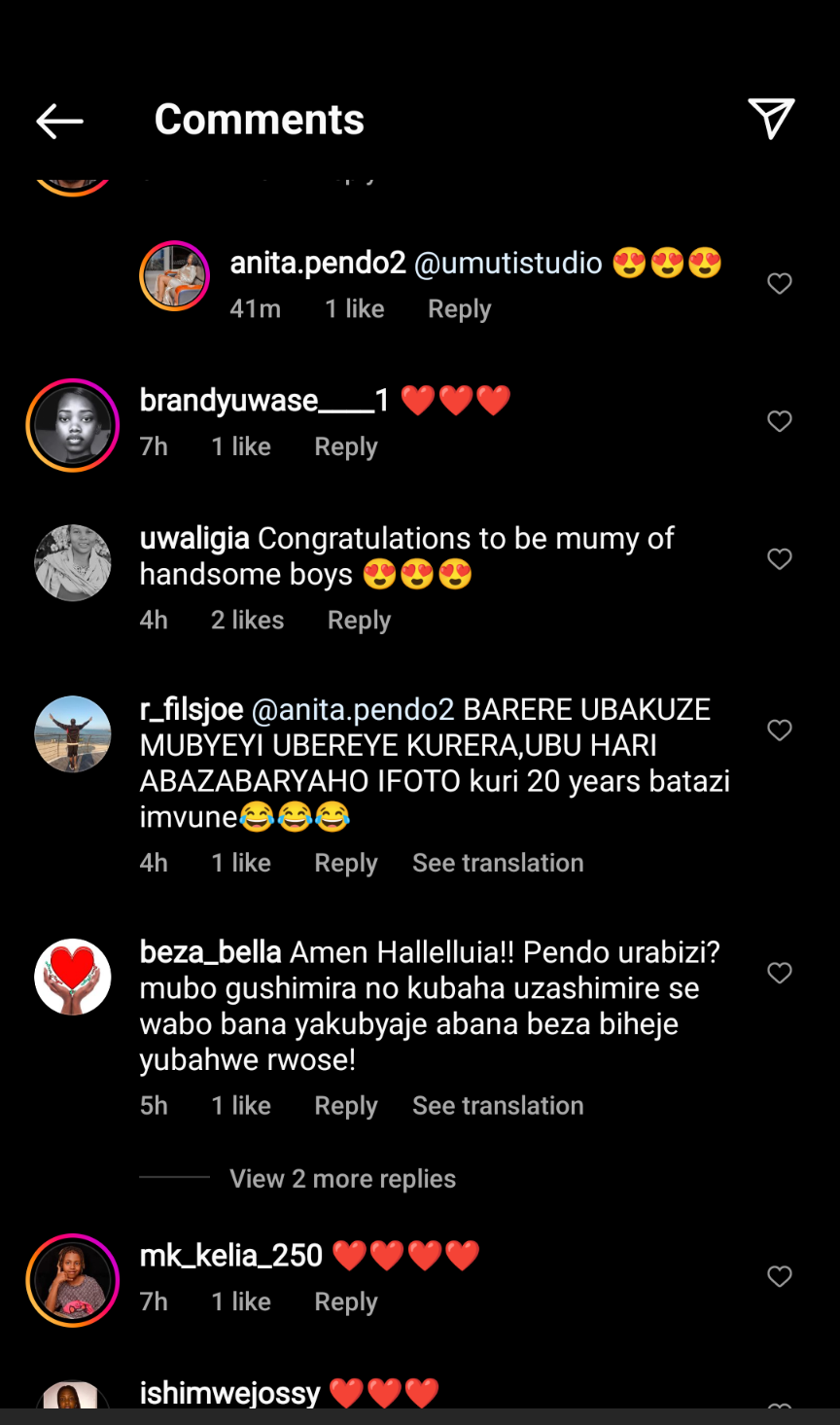Like brandyuwase____1's hearts comment
The image size is (840, 1425).
pos(780,421)
